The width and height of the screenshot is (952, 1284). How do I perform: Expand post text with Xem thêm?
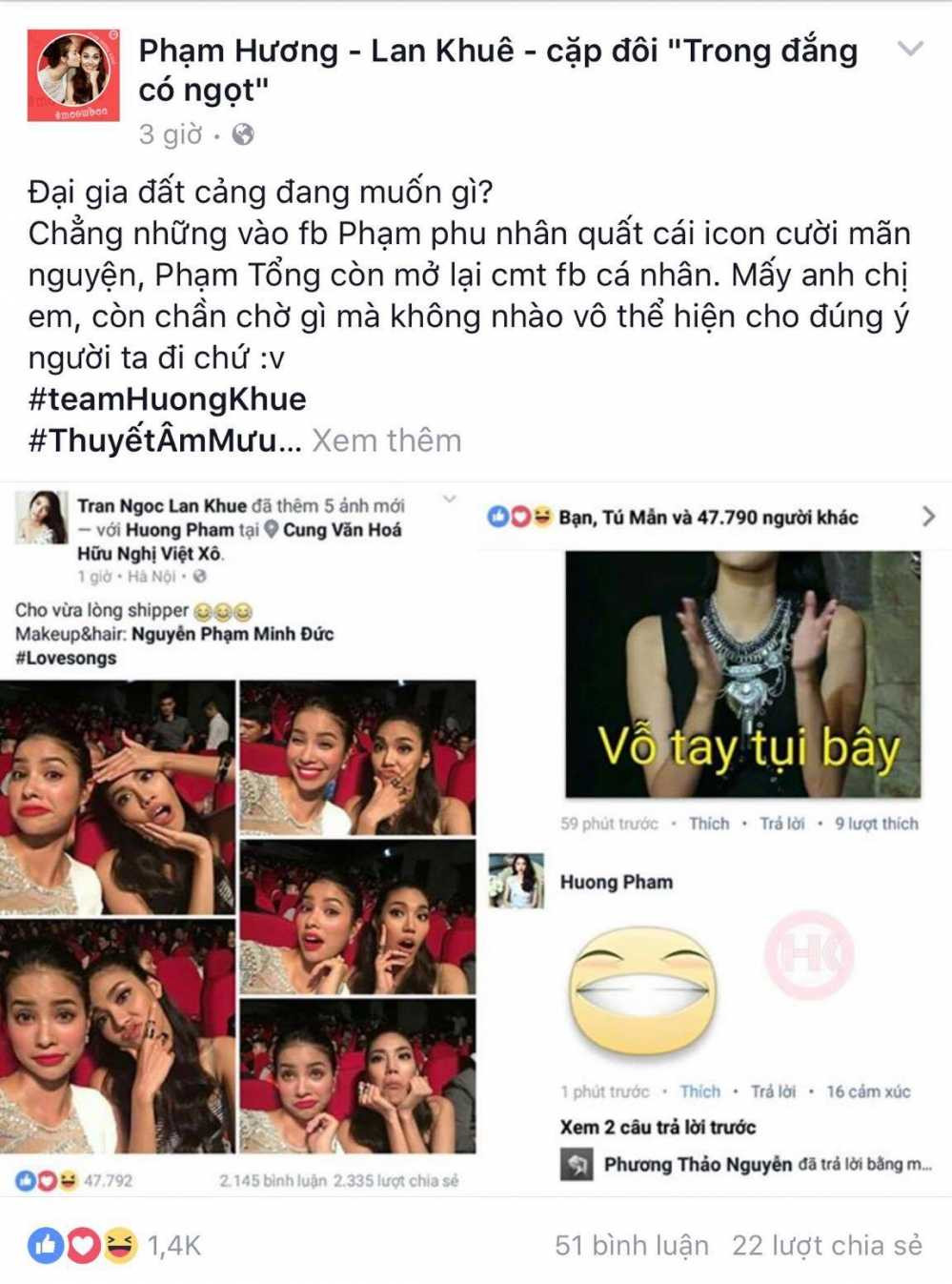point(387,440)
